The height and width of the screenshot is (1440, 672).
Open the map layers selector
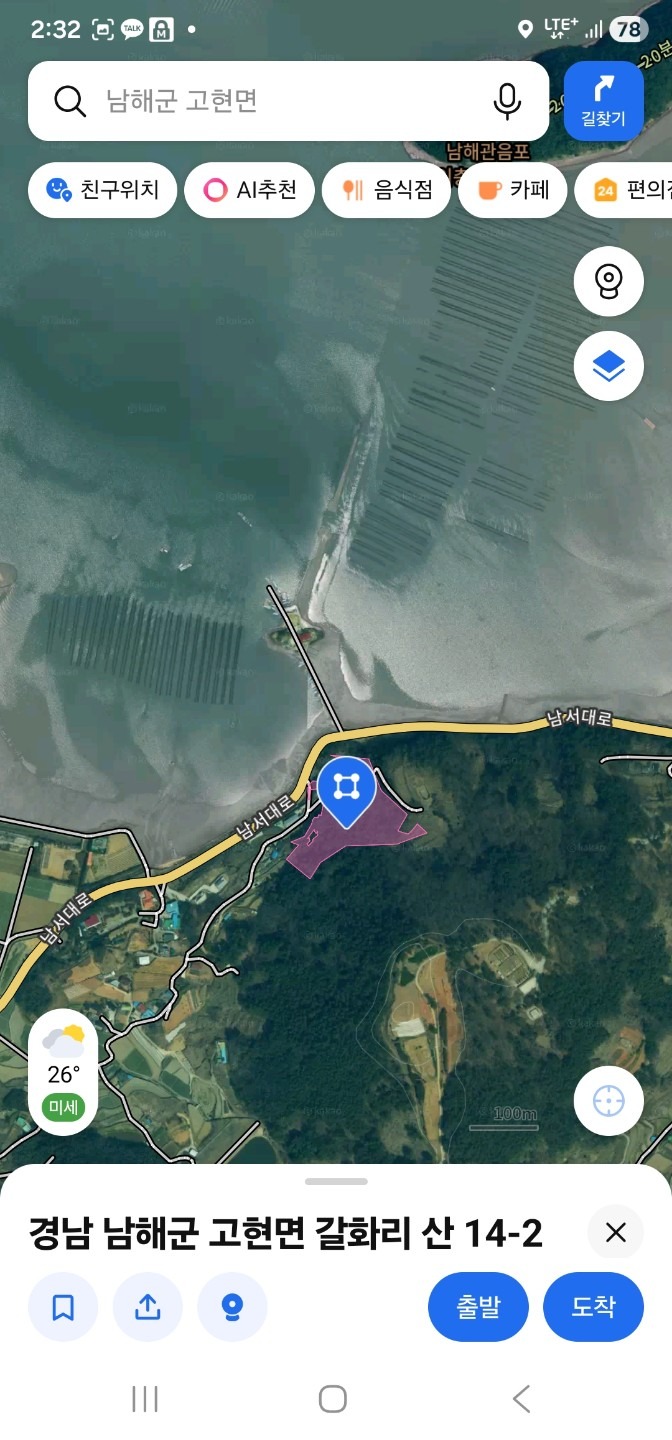(x=608, y=366)
